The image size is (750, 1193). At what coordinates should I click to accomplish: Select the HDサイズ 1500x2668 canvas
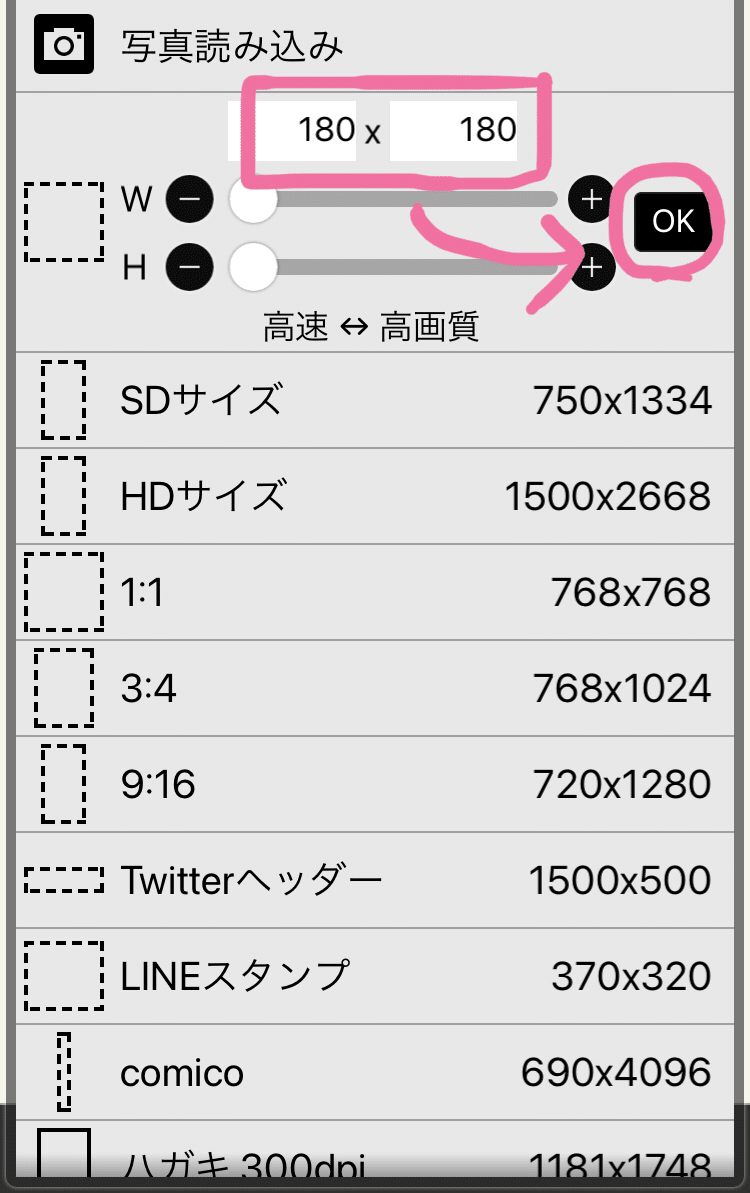375,496
